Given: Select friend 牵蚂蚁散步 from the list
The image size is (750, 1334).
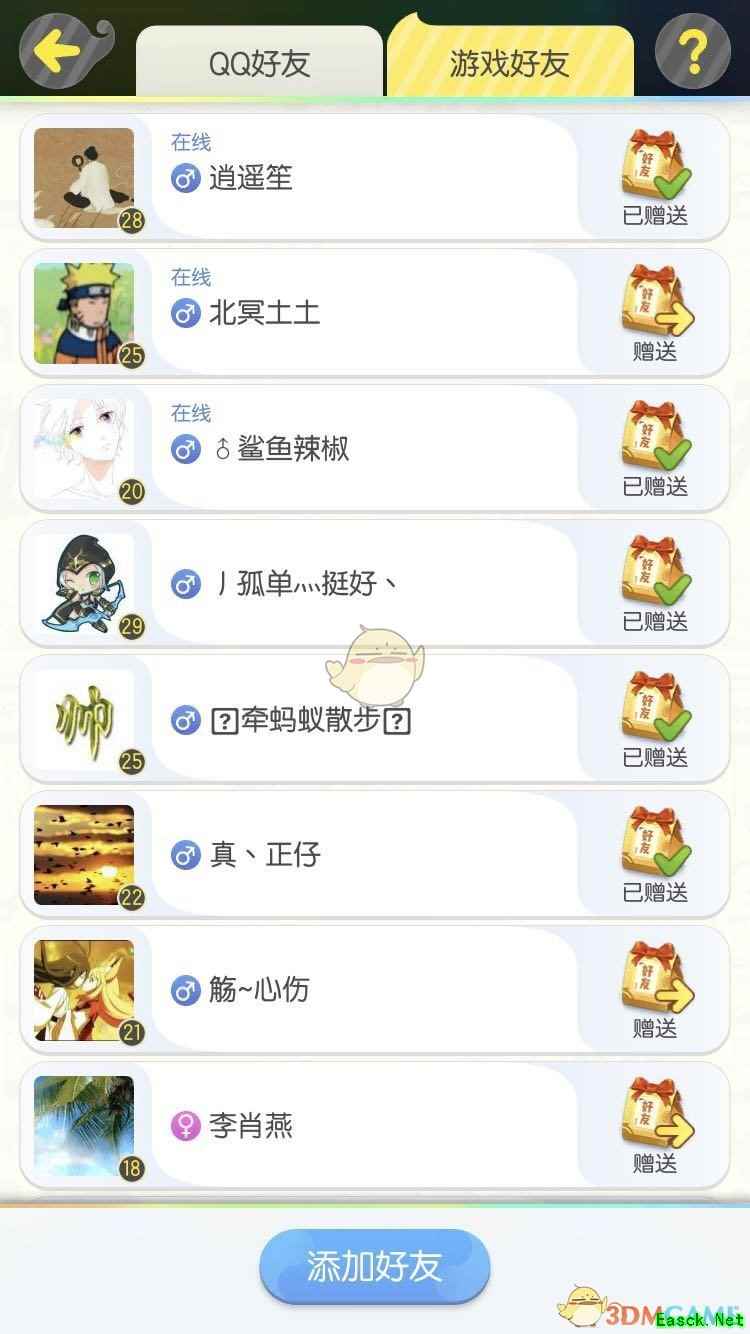Looking at the screenshot, I should click(x=360, y=720).
